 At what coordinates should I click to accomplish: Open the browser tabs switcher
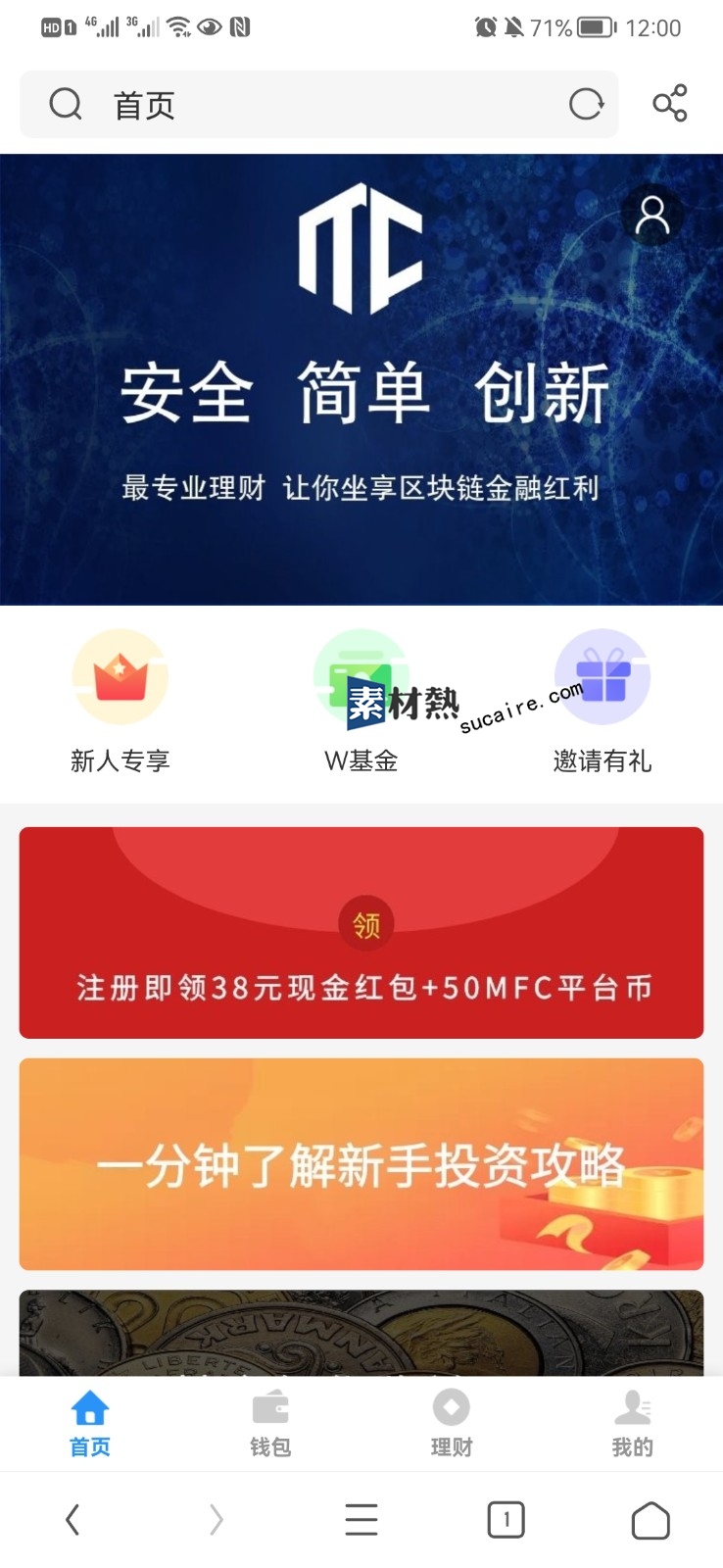coord(506,1520)
